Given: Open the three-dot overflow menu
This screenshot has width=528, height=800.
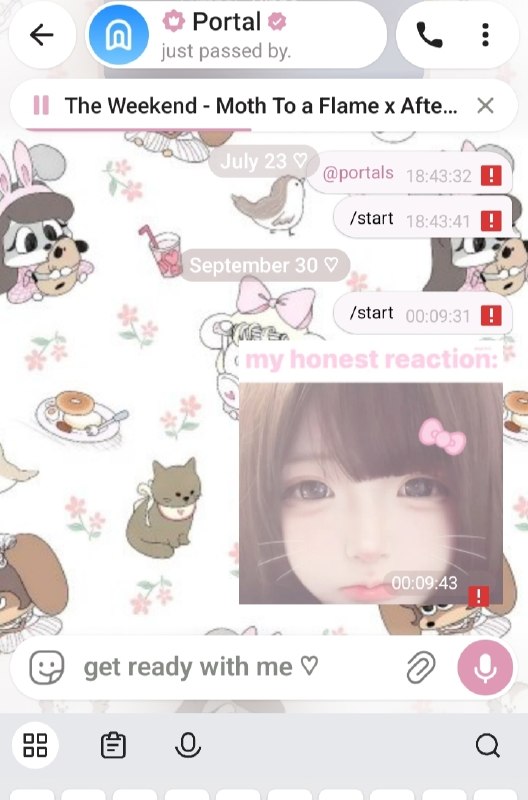Looking at the screenshot, I should pos(485,35).
